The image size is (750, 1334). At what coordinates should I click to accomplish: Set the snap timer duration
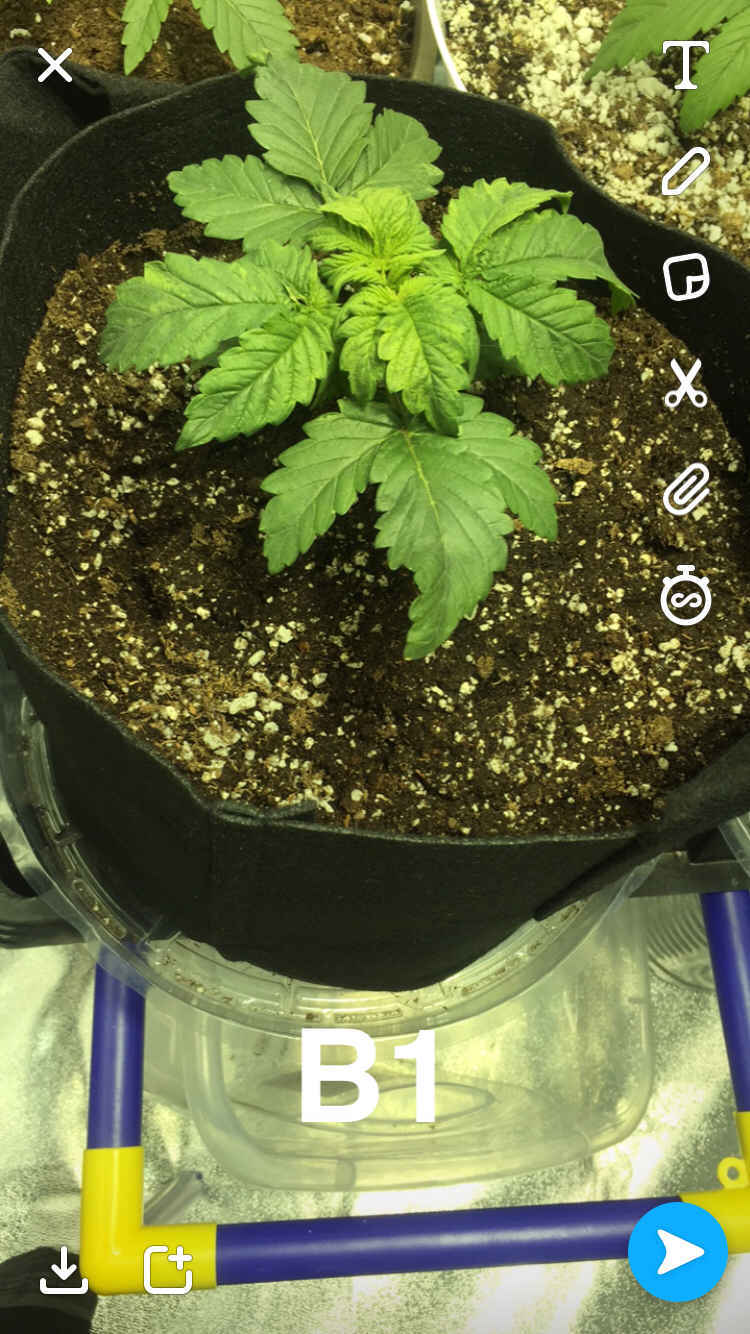tap(686, 596)
